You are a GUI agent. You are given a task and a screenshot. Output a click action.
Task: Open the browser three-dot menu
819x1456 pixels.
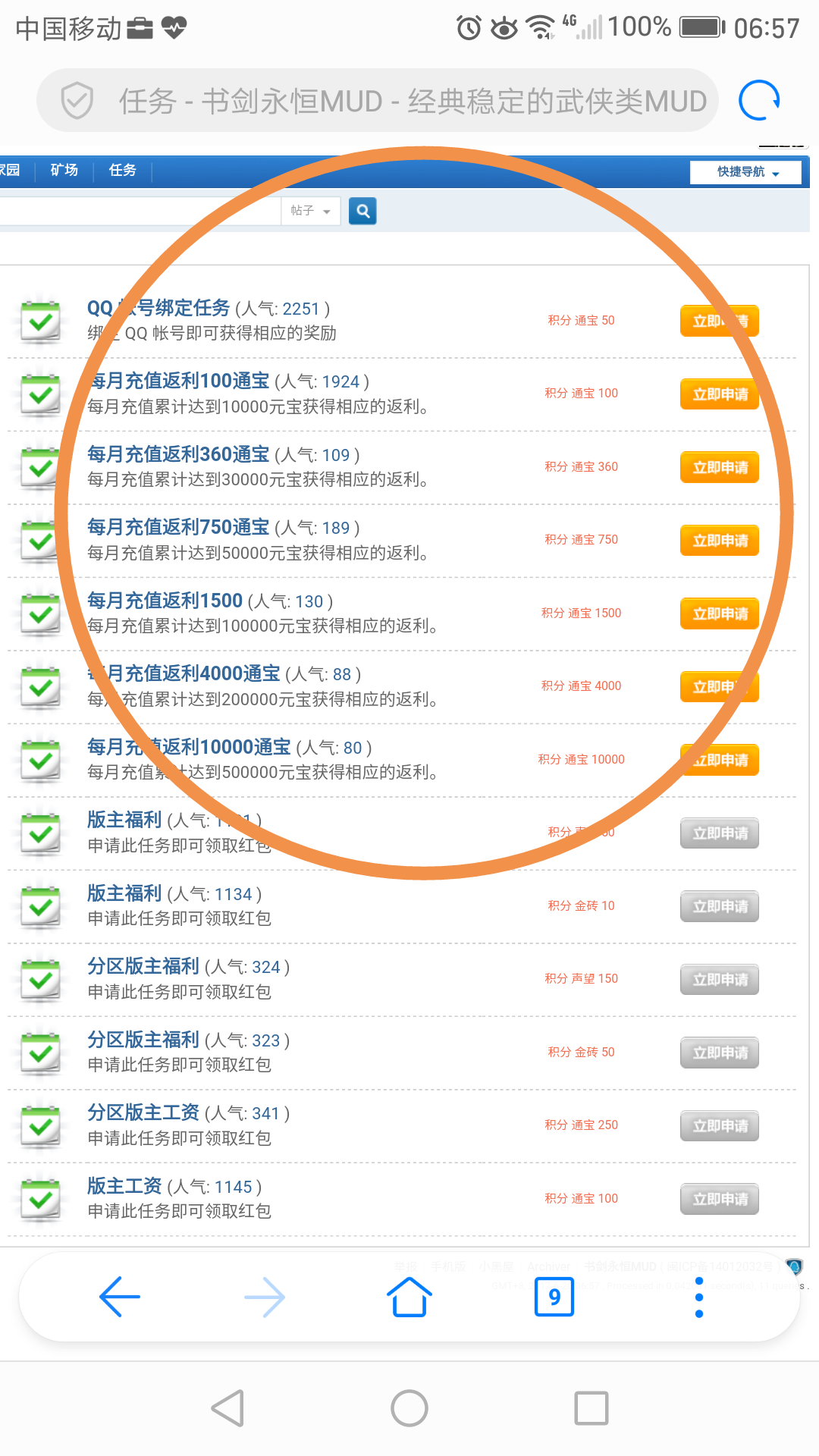click(699, 1297)
